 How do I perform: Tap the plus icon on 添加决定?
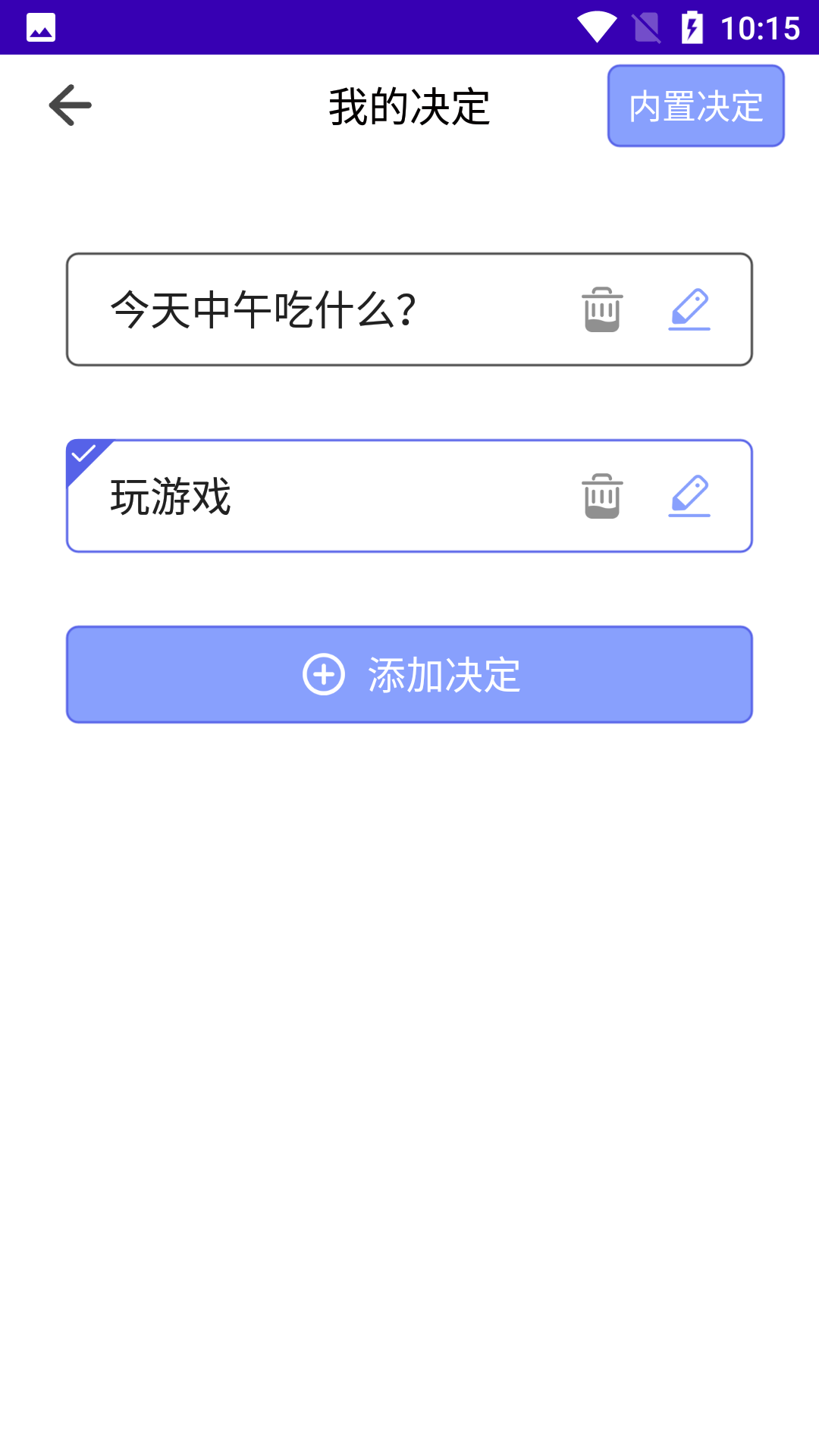(324, 673)
